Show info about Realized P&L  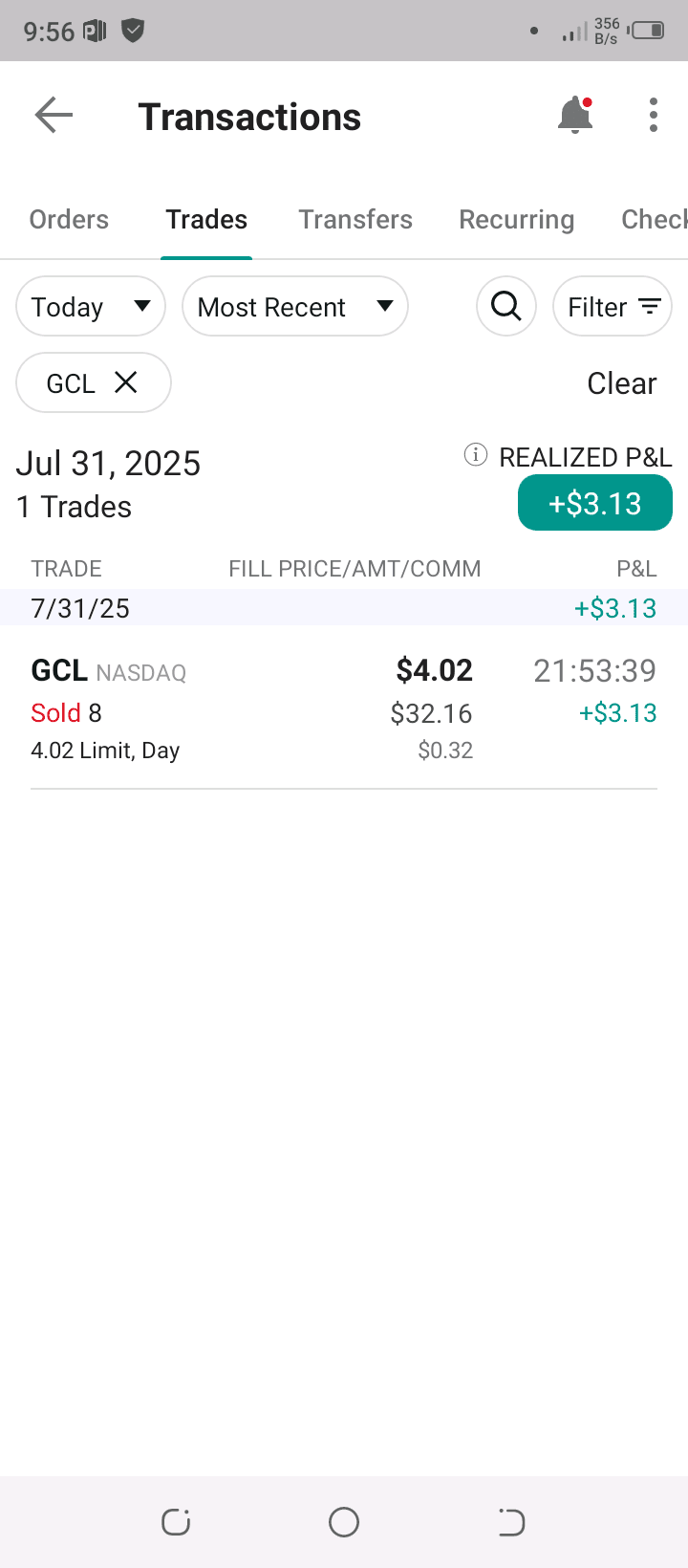[x=475, y=455]
